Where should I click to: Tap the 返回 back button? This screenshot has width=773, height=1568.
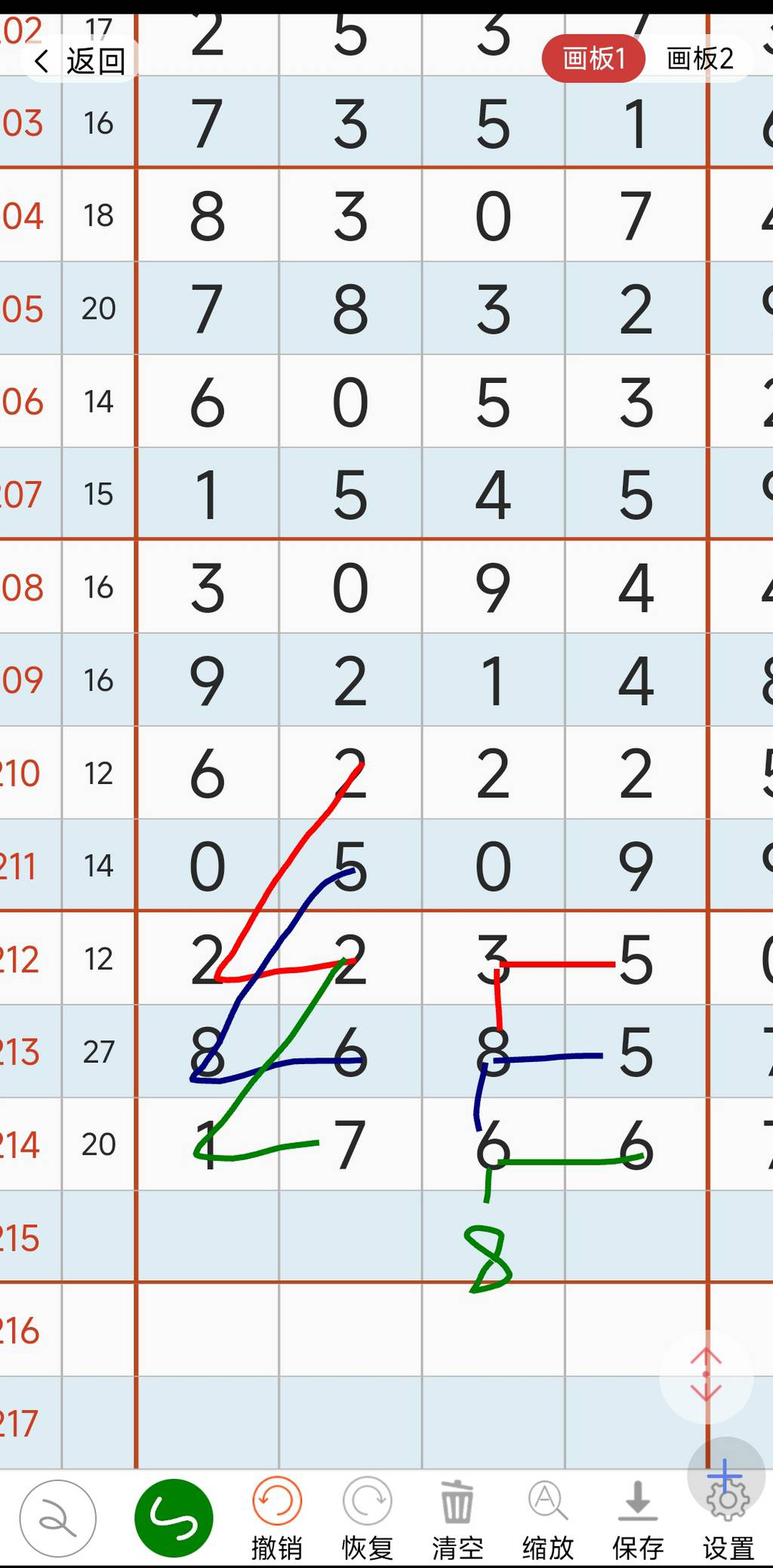tap(80, 60)
